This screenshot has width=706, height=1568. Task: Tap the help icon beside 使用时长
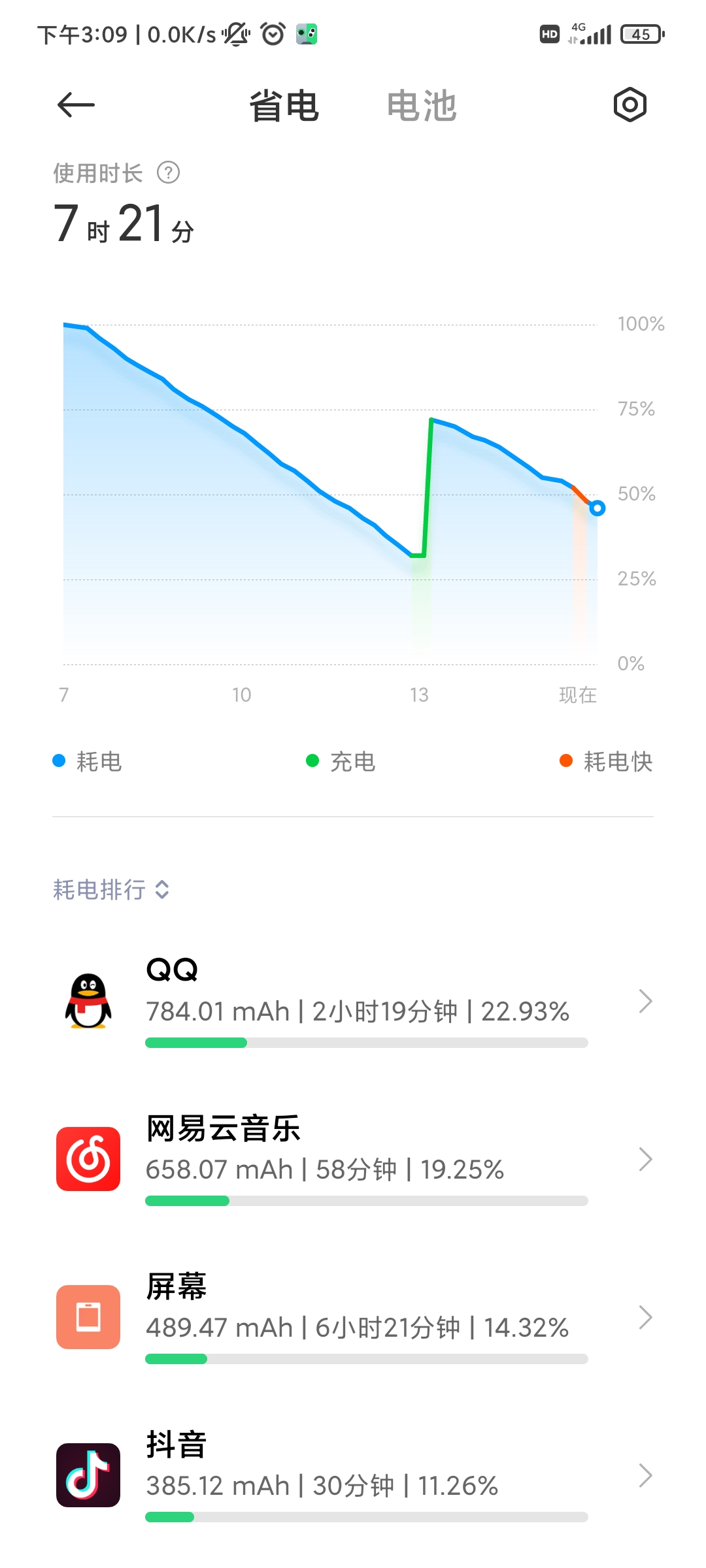169,173
